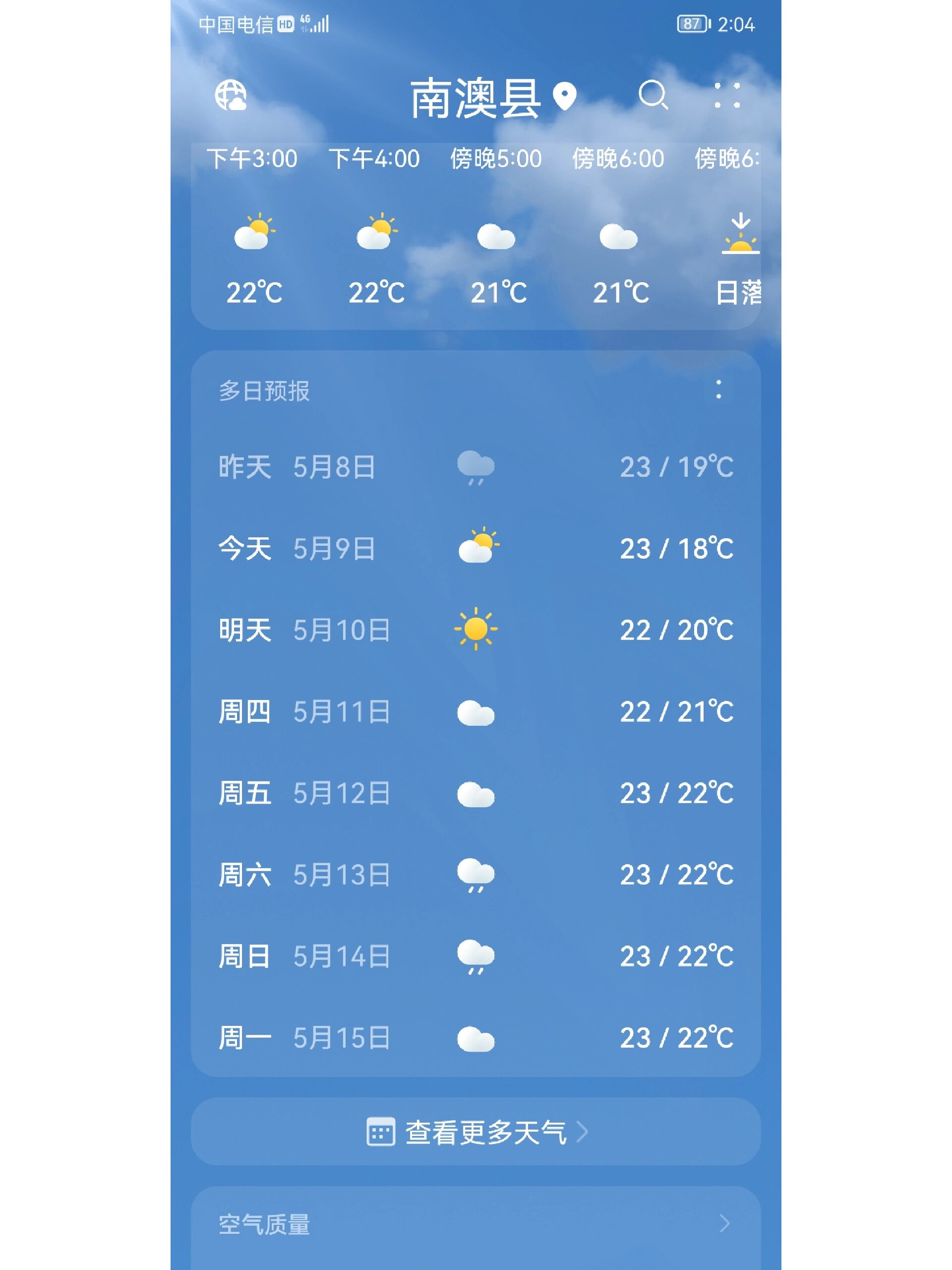This screenshot has width=952, height=1270.
Task: Open the multi-day forecast options menu
Action: point(718,390)
